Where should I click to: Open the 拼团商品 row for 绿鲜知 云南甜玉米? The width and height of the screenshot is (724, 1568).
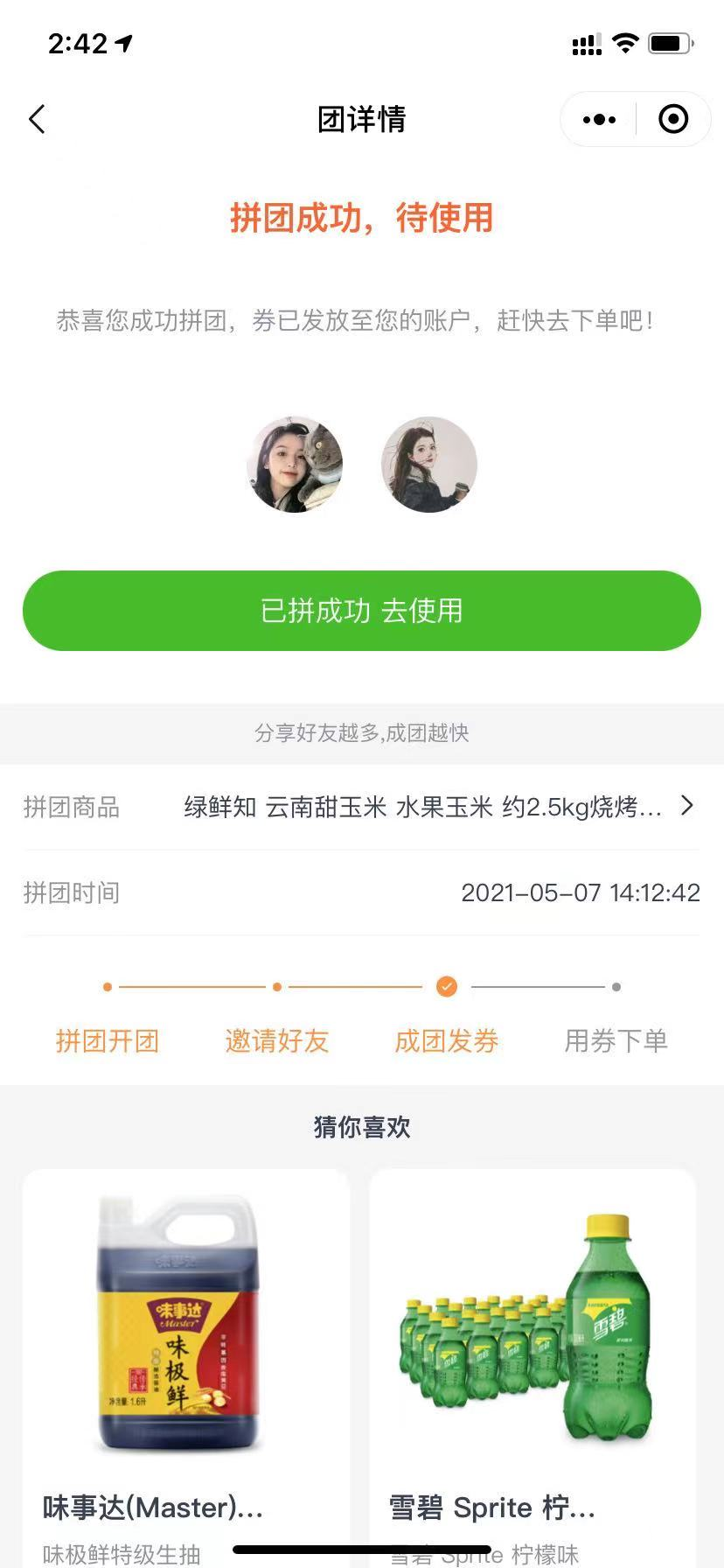pyautogui.click(x=362, y=807)
